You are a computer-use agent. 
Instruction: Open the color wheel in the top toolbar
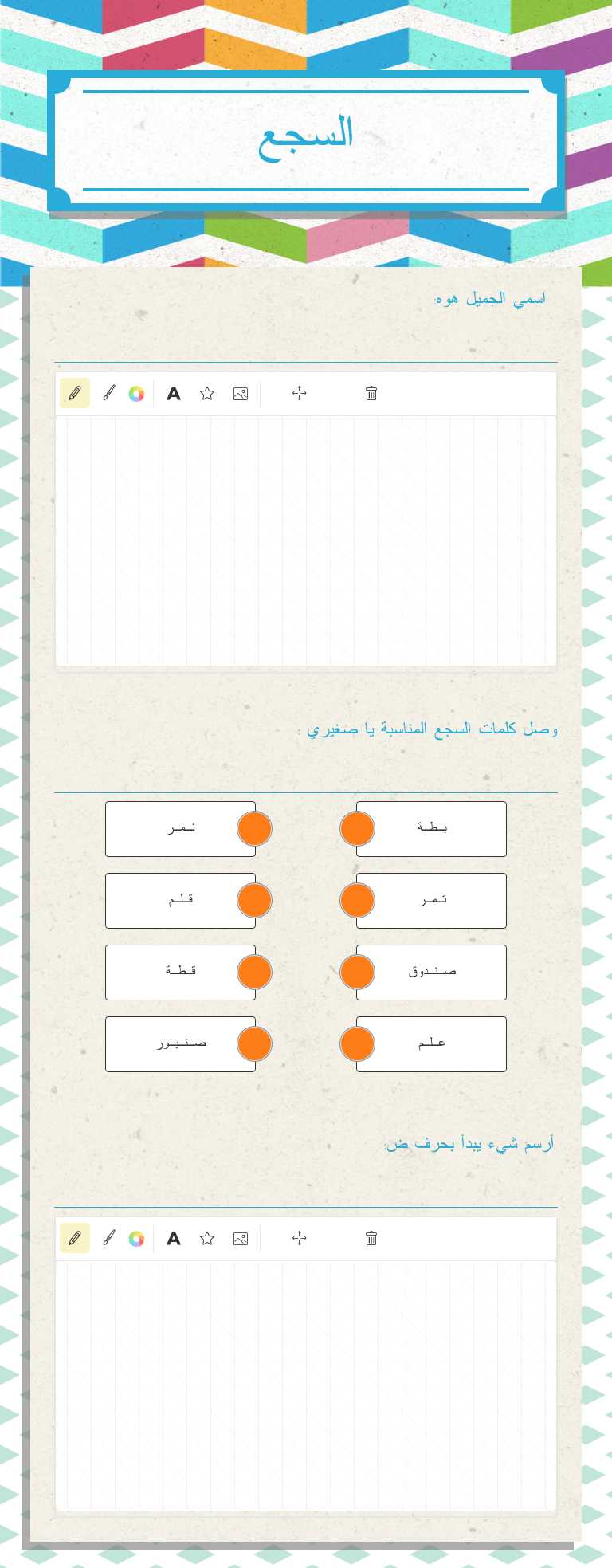pos(137,393)
